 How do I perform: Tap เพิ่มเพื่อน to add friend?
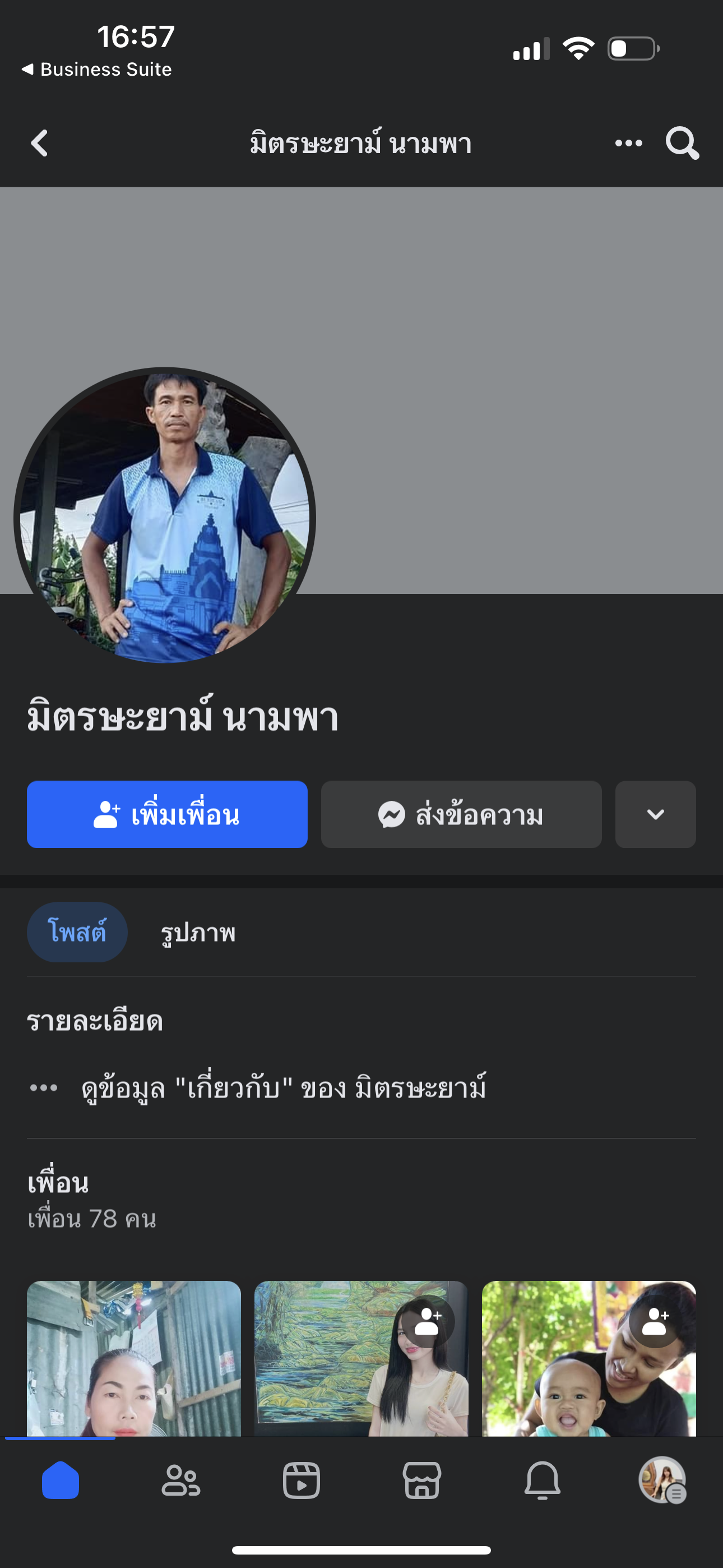pos(167,814)
